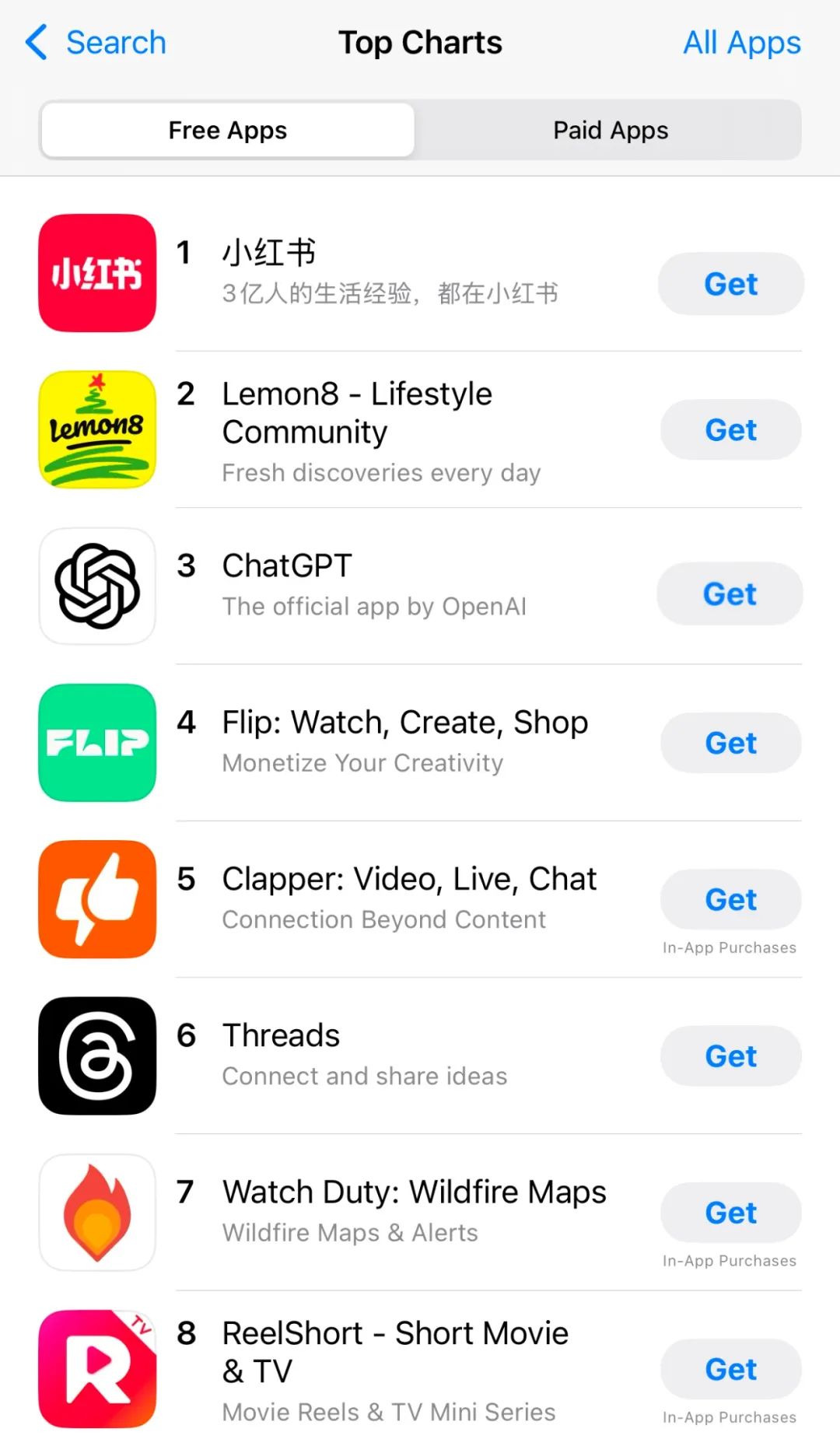Get the Threads app
Viewport: 840px width, 1446px height.
tap(730, 1056)
